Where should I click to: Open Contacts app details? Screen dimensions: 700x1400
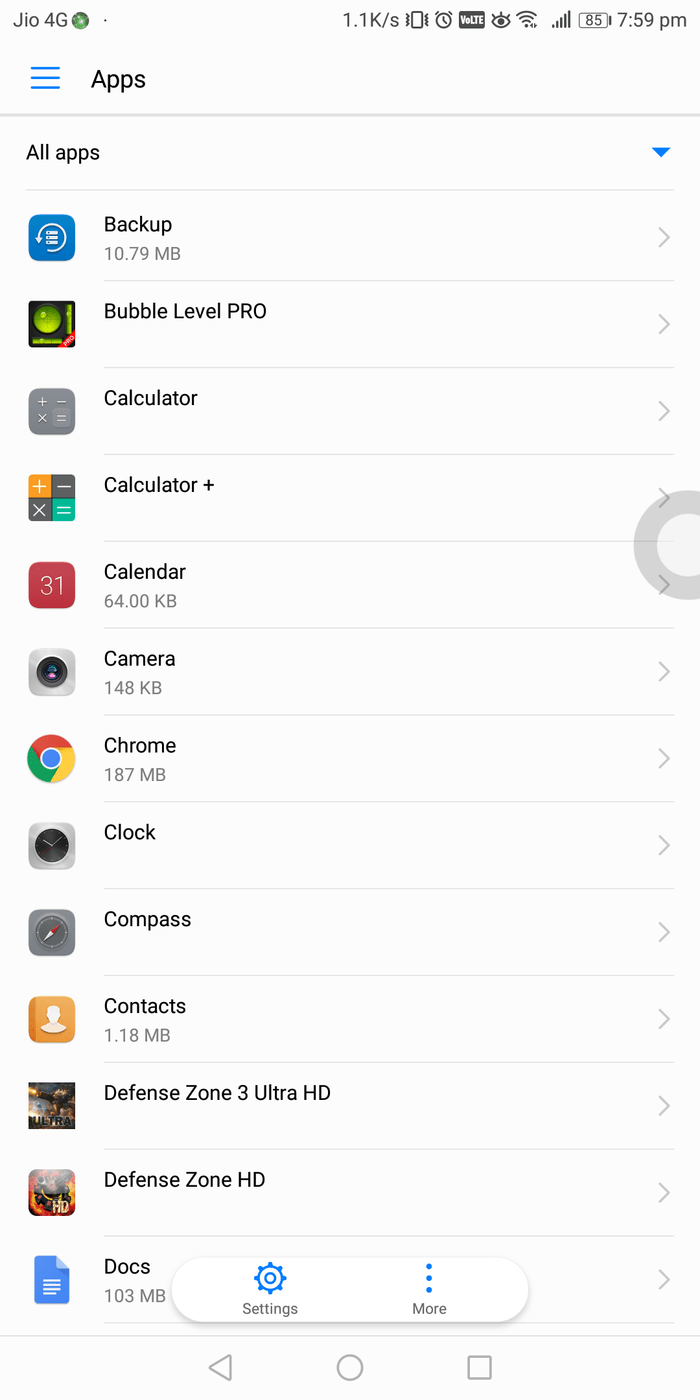[350, 1020]
